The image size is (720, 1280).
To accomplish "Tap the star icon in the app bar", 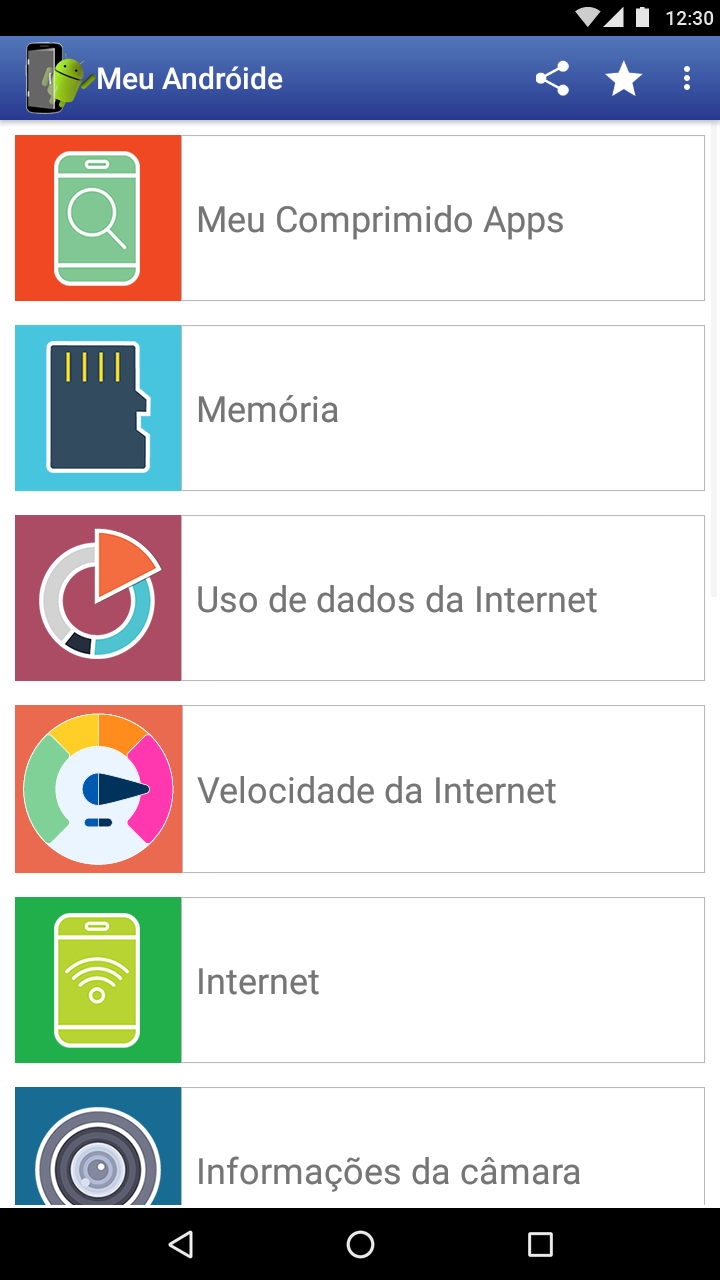I will [624, 79].
